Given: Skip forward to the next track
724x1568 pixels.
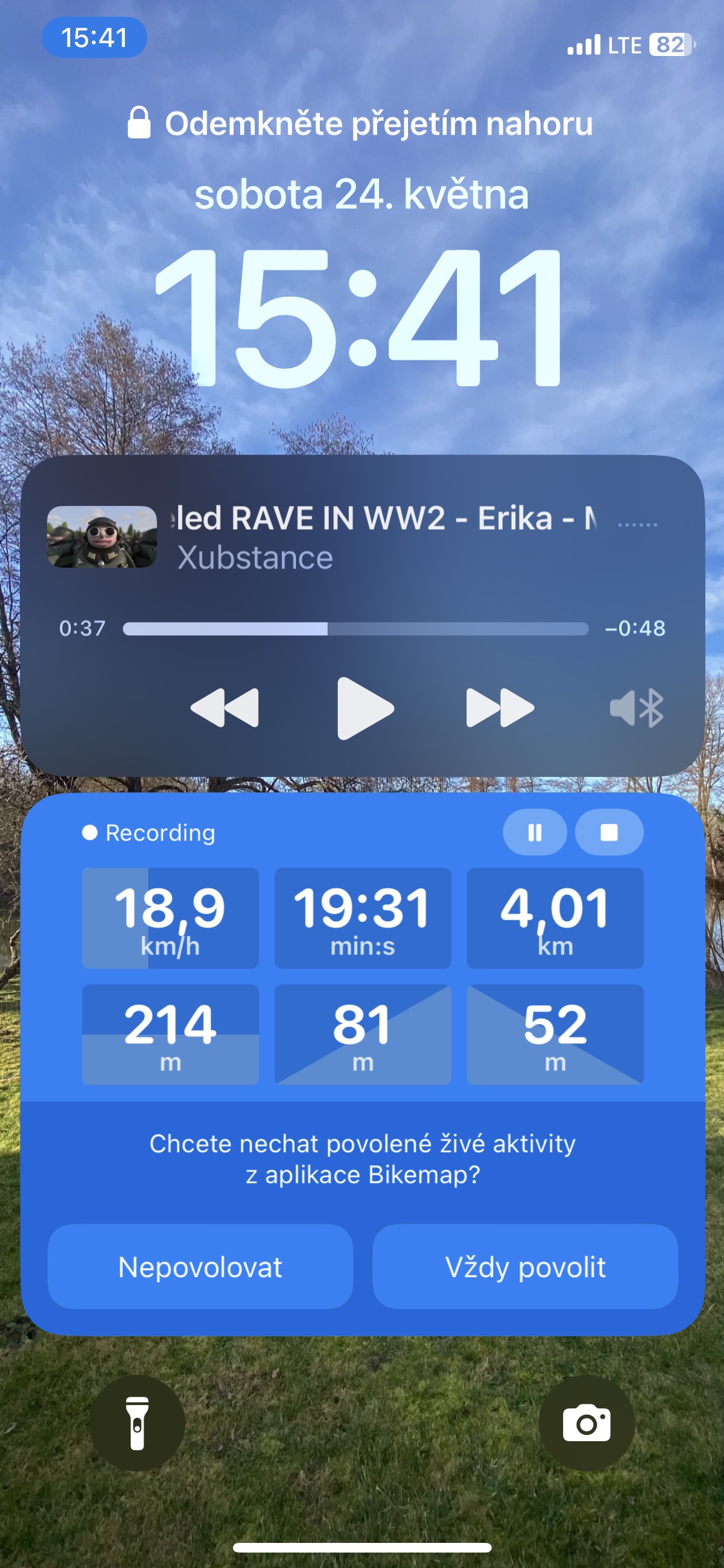Looking at the screenshot, I should click(x=500, y=708).
